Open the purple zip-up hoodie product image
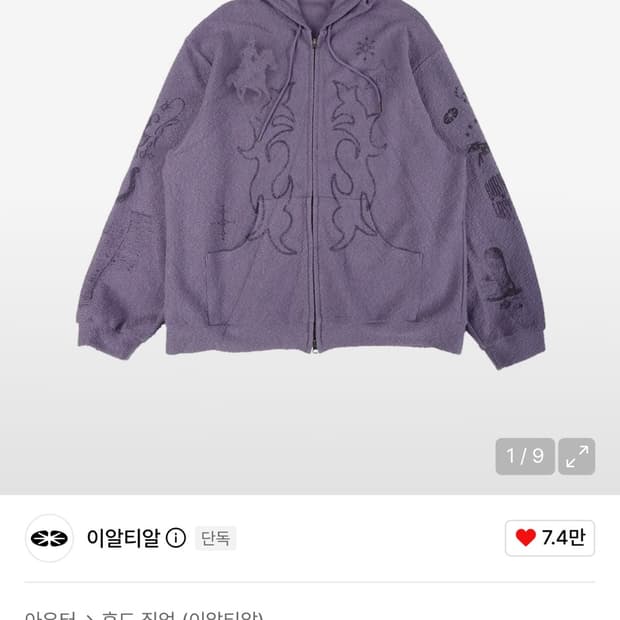Viewport: 620px width, 620px height. point(310,184)
